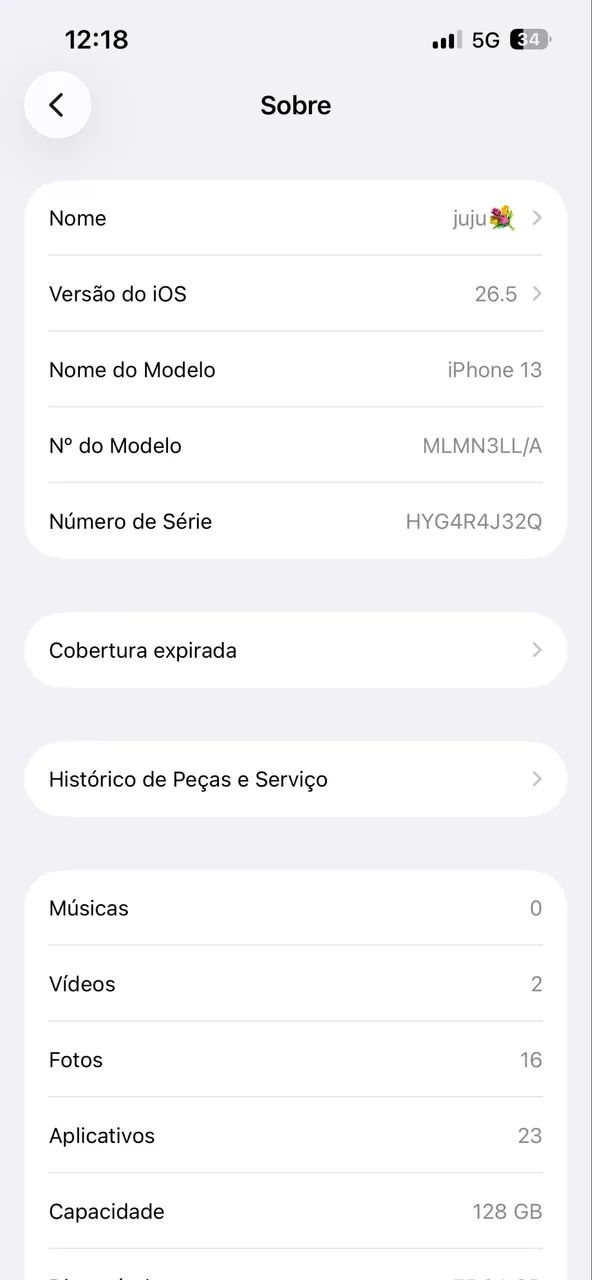The width and height of the screenshot is (592, 1280).
Task: Open the Nome row to rename the device
Action: pyautogui.click(x=296, y=218)
